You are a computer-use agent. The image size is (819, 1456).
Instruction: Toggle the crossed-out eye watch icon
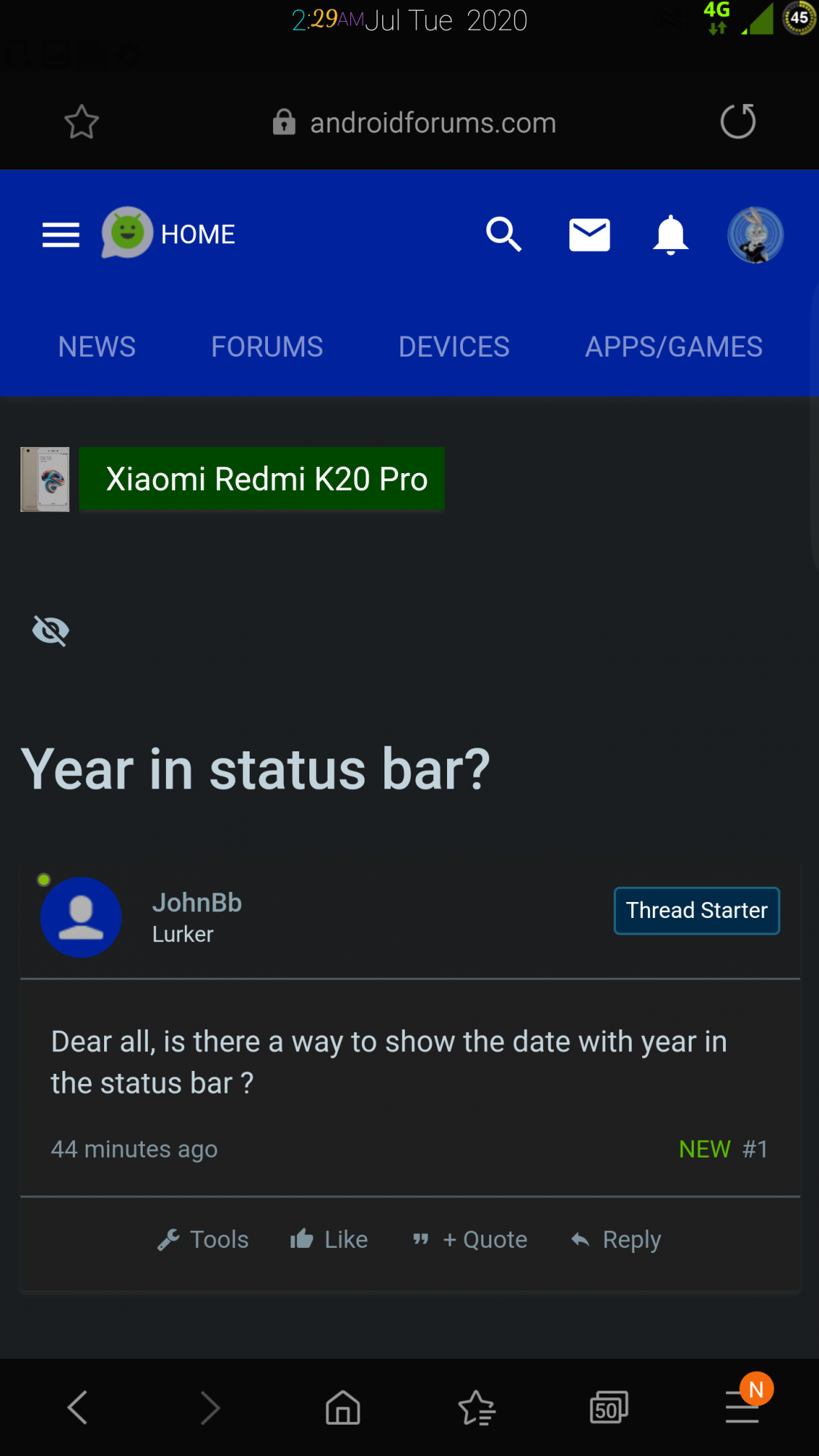tap(51, 630)
